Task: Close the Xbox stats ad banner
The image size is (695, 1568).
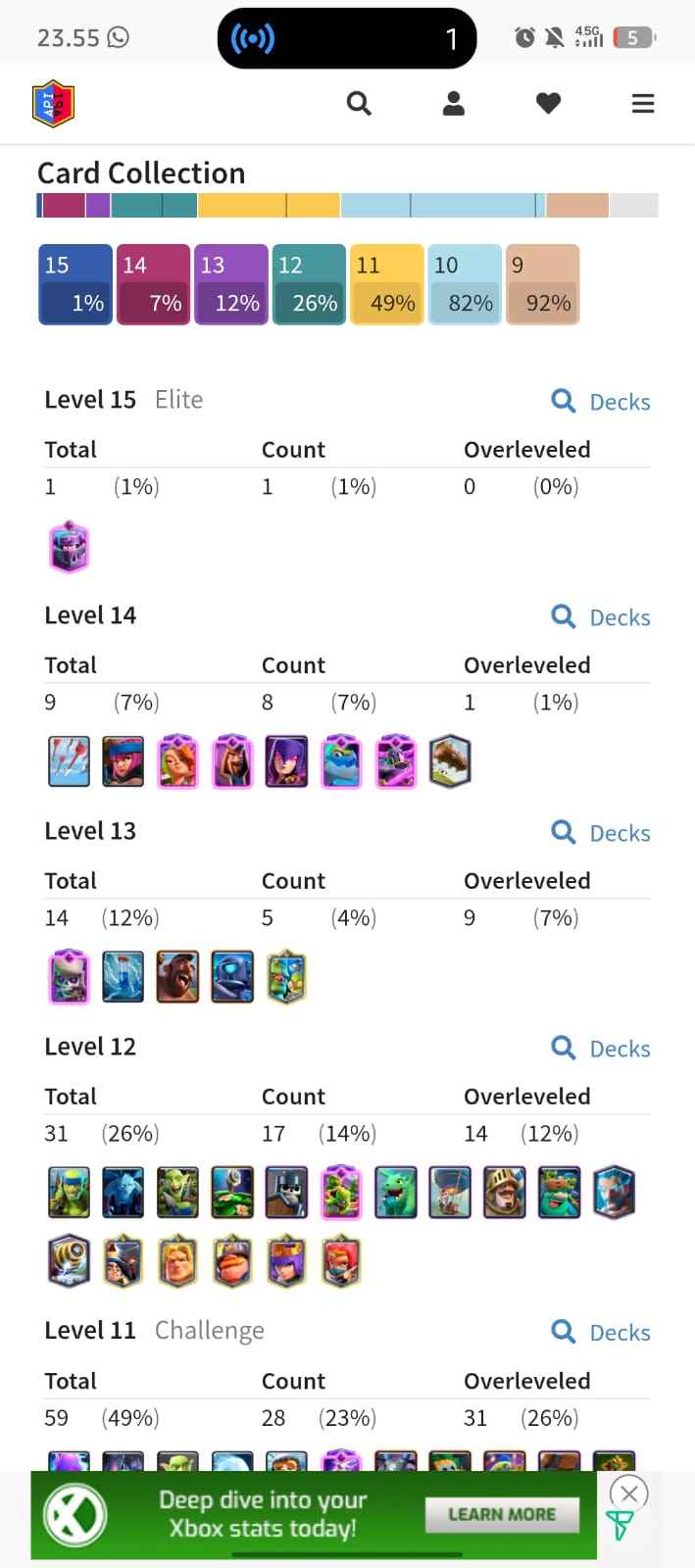Action: pyautogui.click(x=629, y=1494)
